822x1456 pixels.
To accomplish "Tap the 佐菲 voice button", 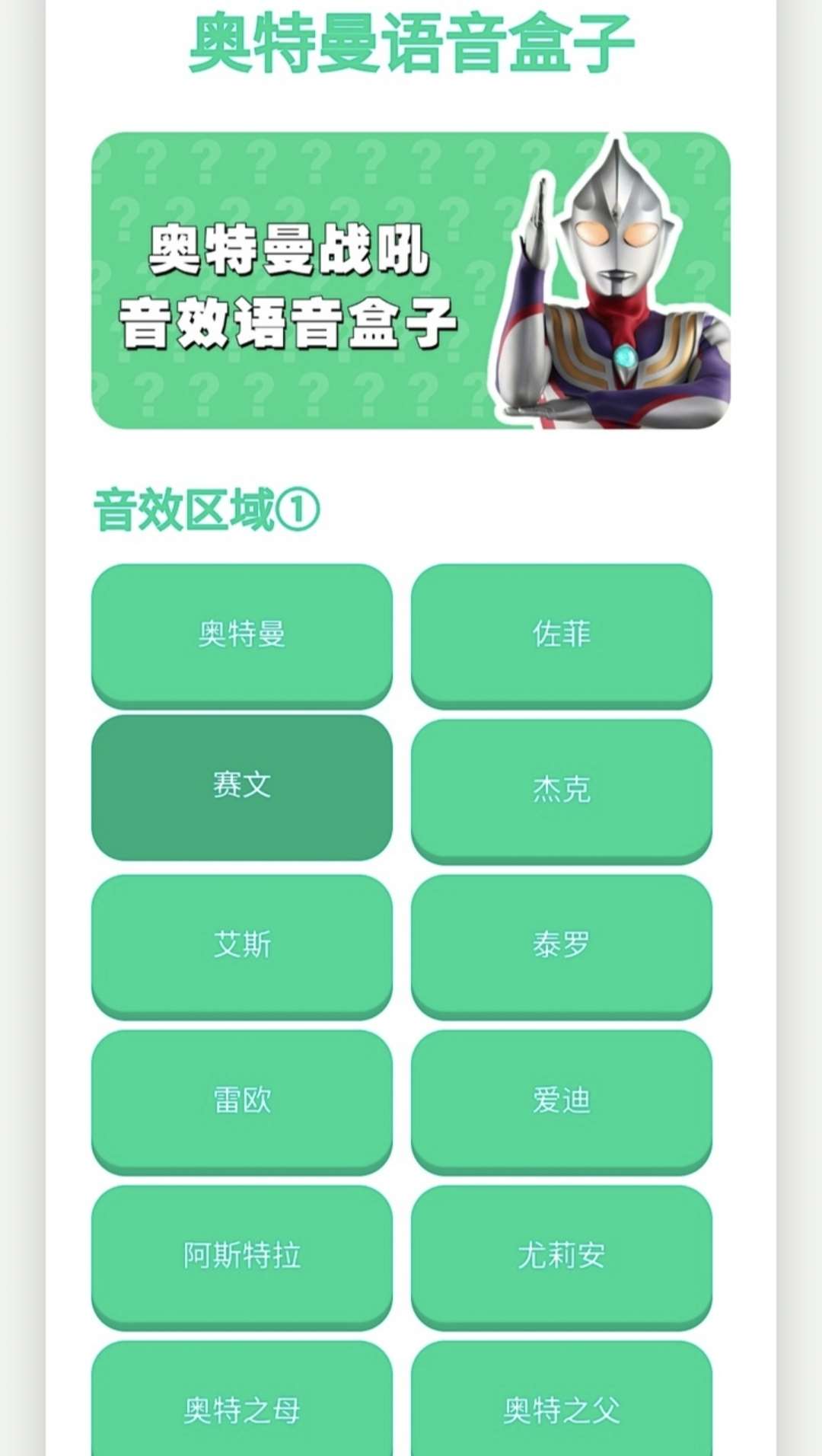I will point(561,634).
